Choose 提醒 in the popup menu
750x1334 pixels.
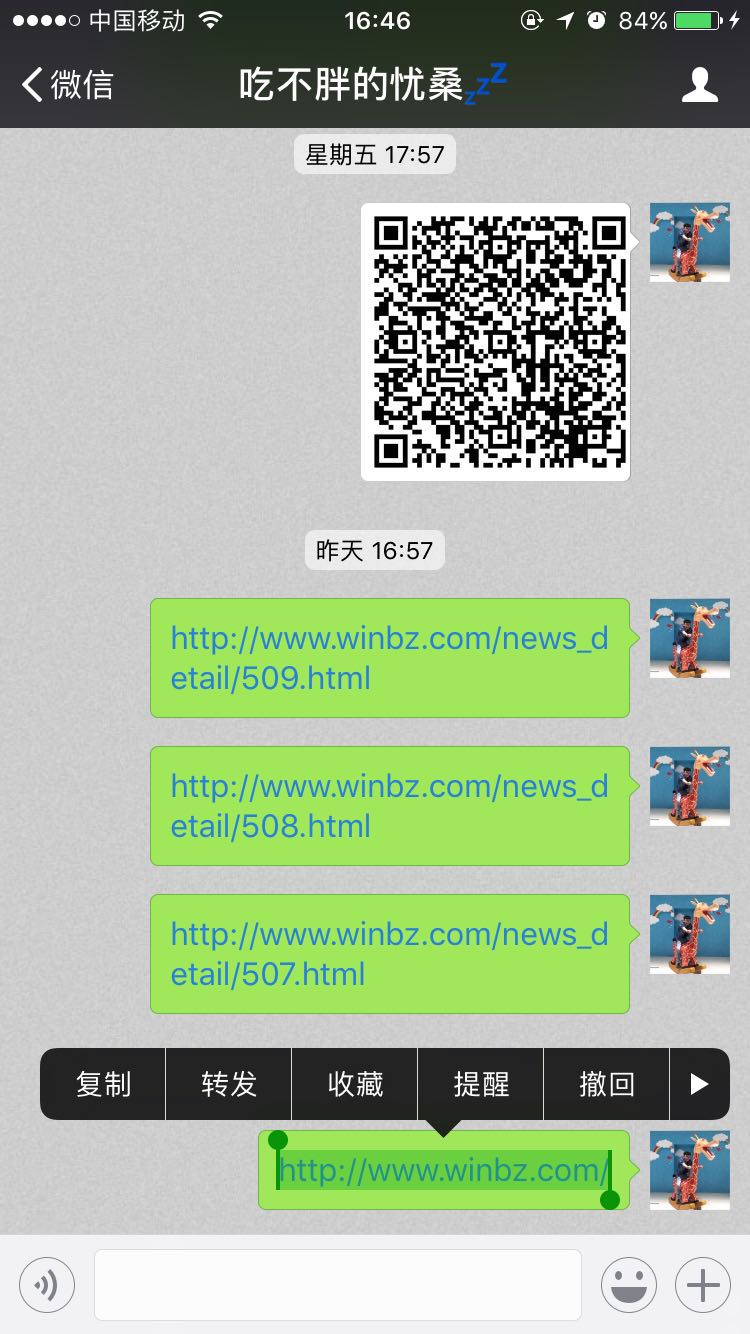pyautogui.click(x=481, y=1084)
